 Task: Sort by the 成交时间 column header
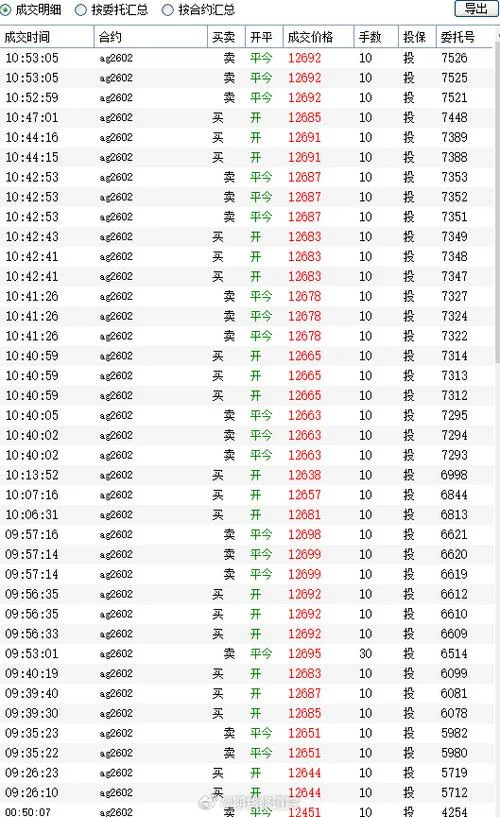[47, 37]
